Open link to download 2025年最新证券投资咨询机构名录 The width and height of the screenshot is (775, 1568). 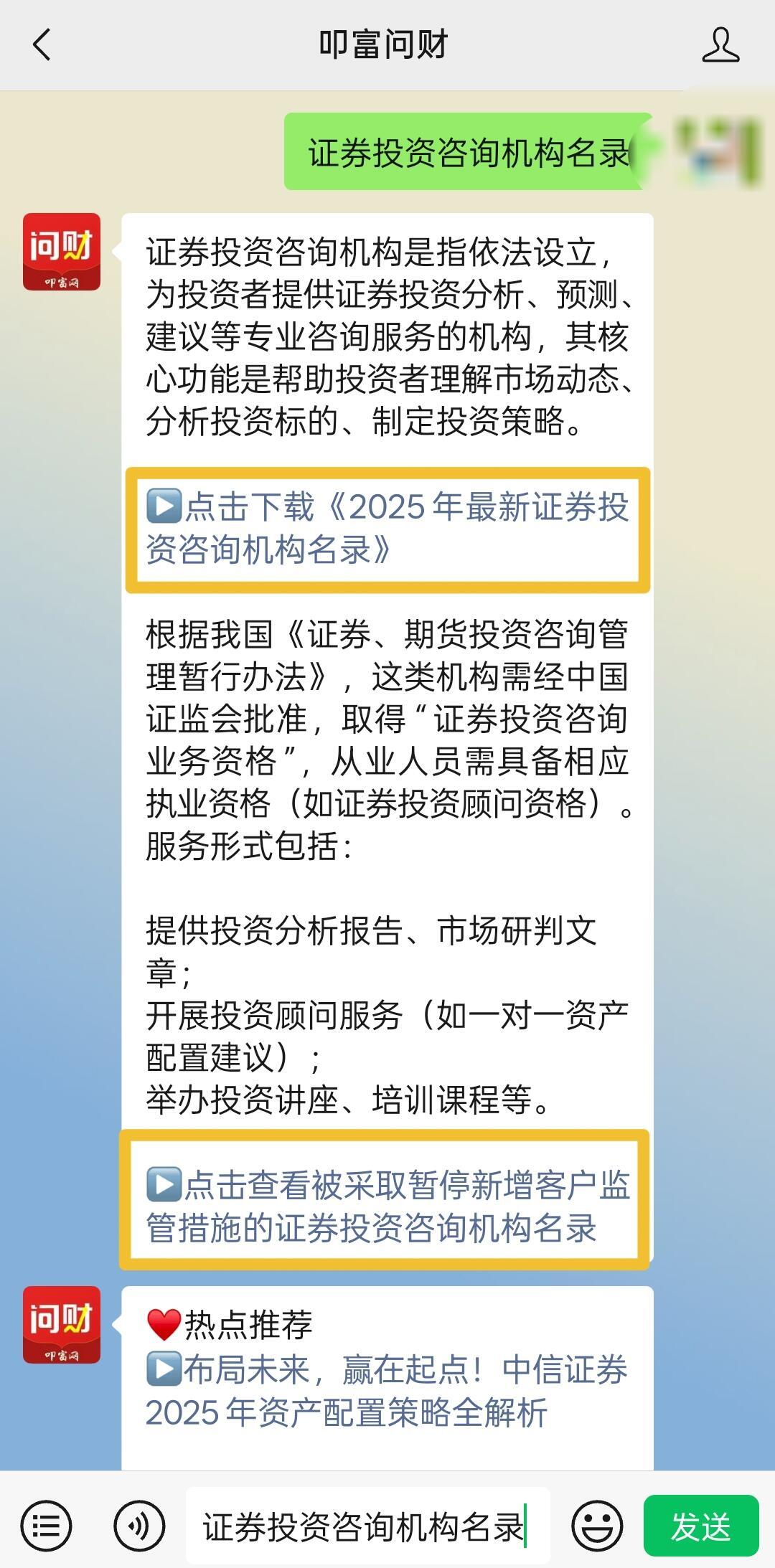[387, 529]
